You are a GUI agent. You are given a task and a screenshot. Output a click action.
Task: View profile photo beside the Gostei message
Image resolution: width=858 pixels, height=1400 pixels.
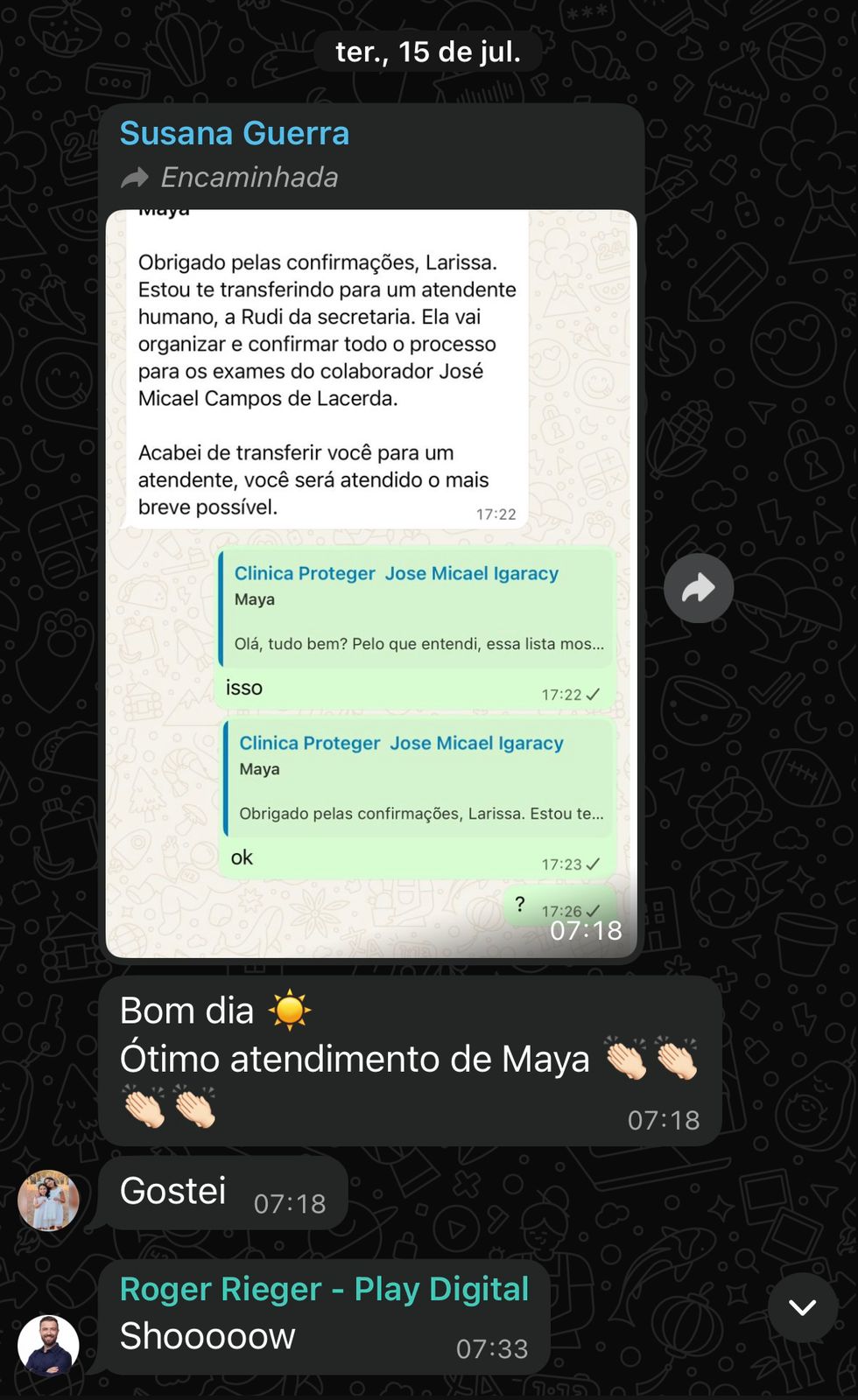(x=49, y=1200)
